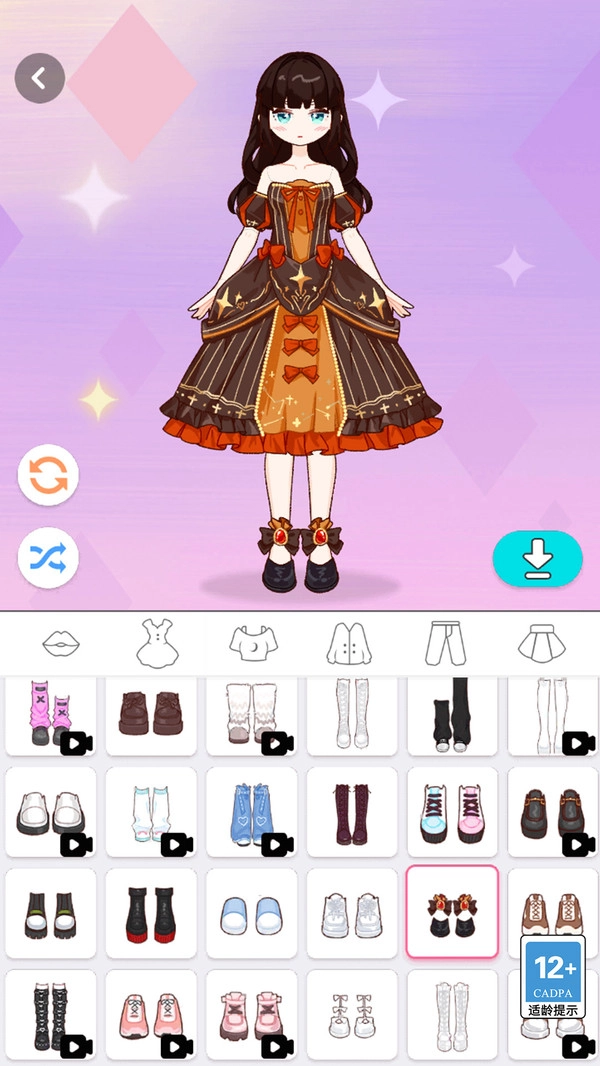The width and height of the screenshot is (600, 1066).
Task: Open the jacket category tab
Action: click(x=349, y=643)
